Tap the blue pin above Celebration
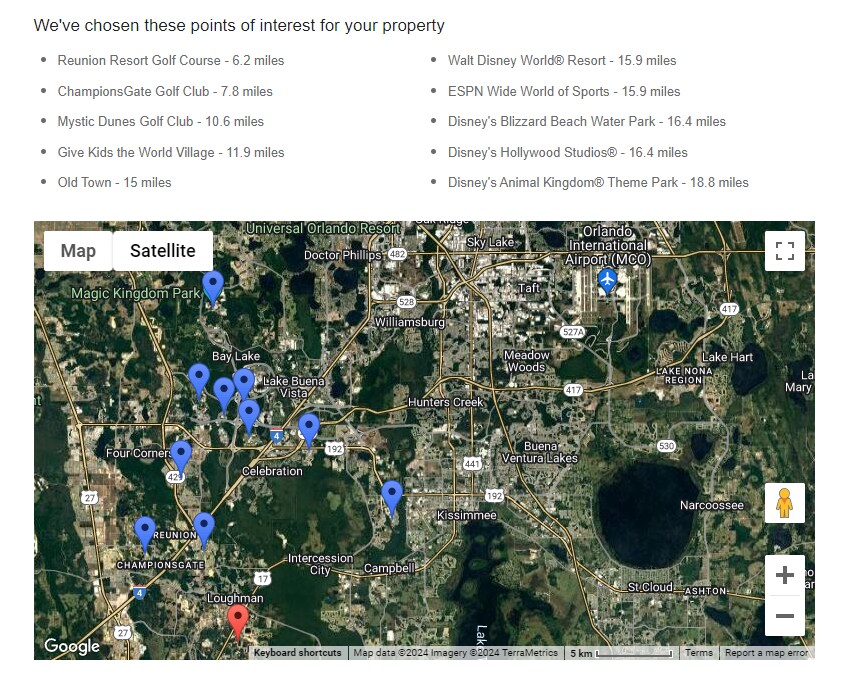The width and height of the screenshot is (848, 687). click(309, 426)
